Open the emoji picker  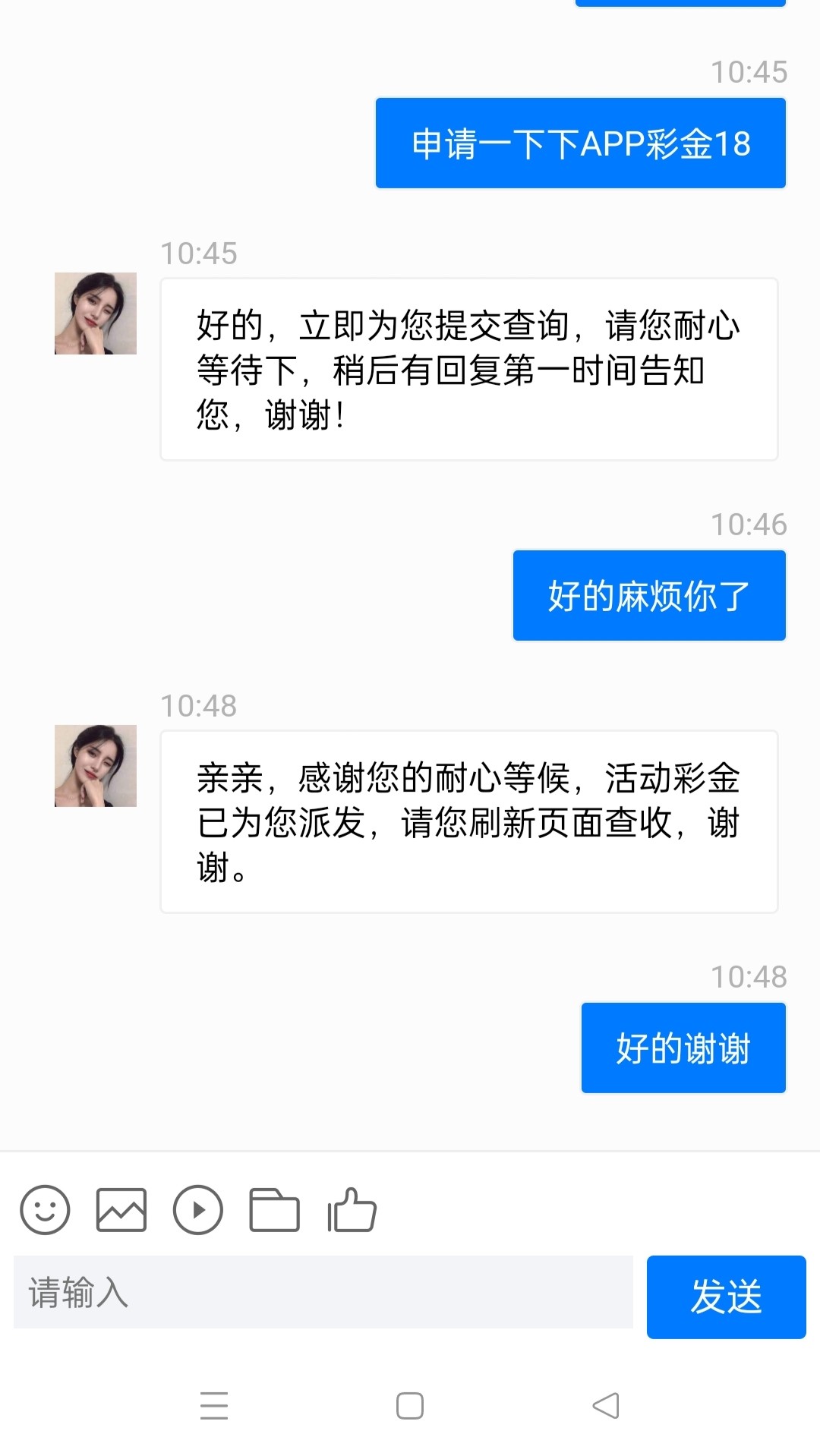coord(45,1210)
